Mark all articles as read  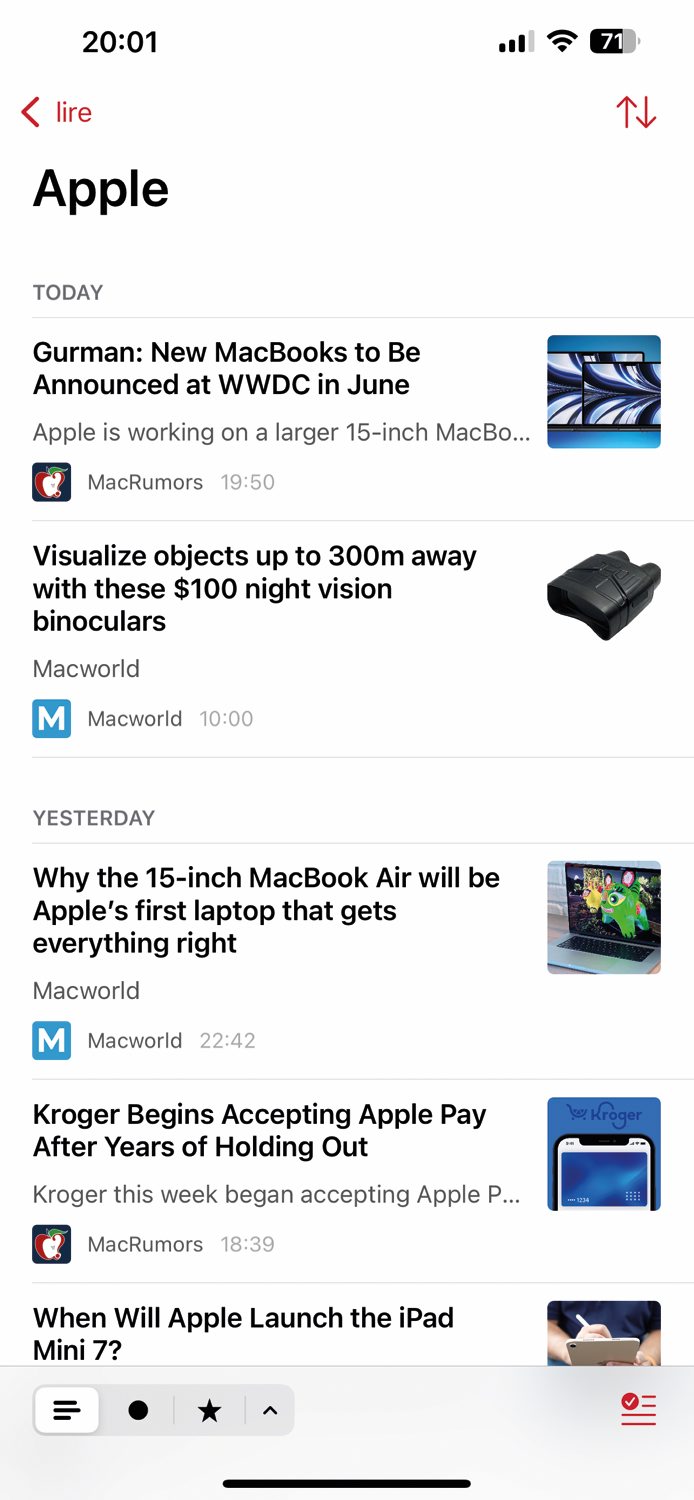(x=638, y=1409)
